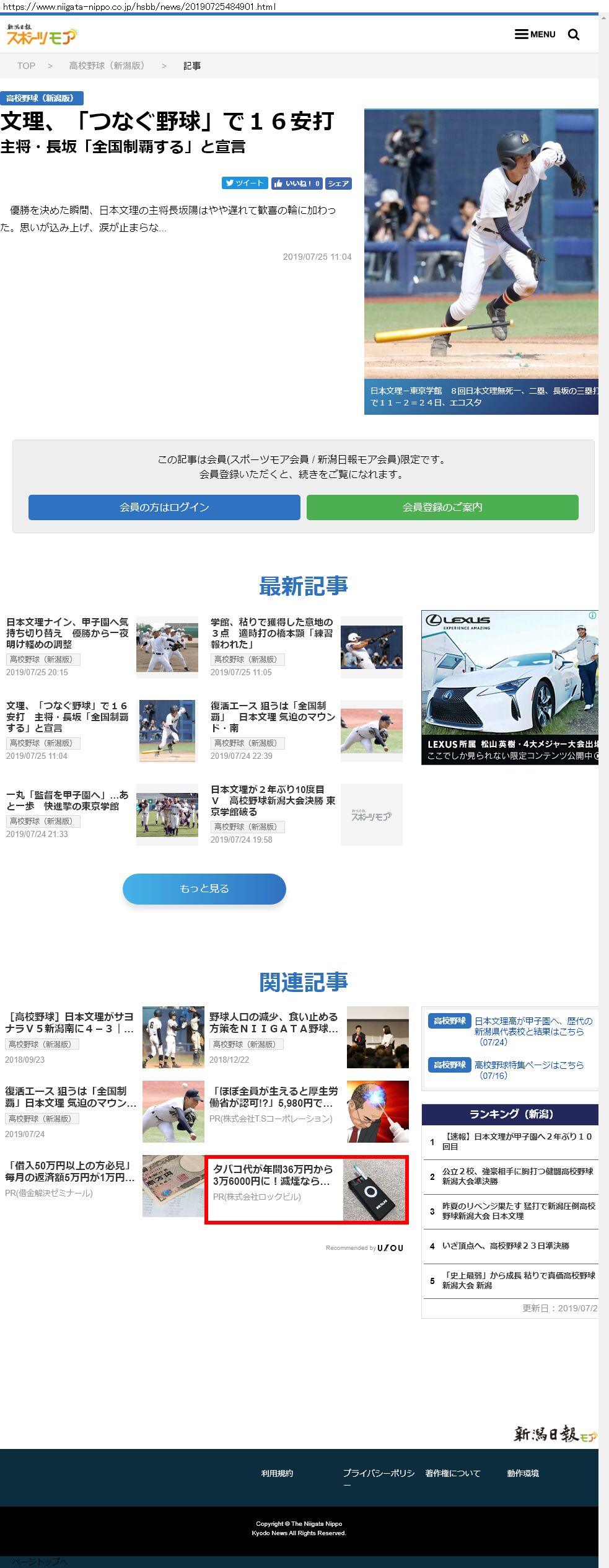
Task: Open 会員登録のご案内 button
Action: (442, 507)
